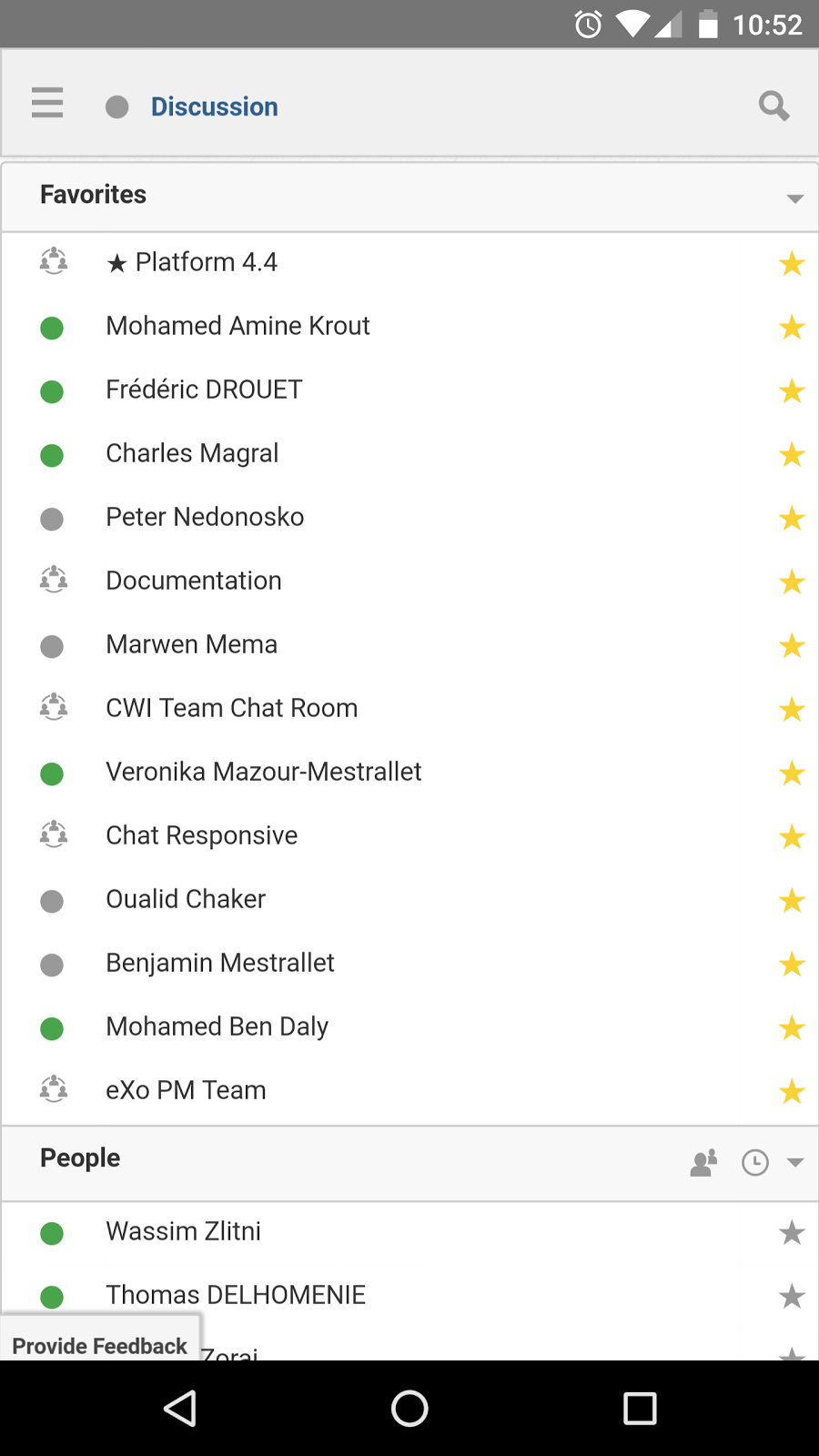The height and width of the screenshot is (1456, 819).
Task: Remove Marwen Mema from favorites
Action: 792,646
